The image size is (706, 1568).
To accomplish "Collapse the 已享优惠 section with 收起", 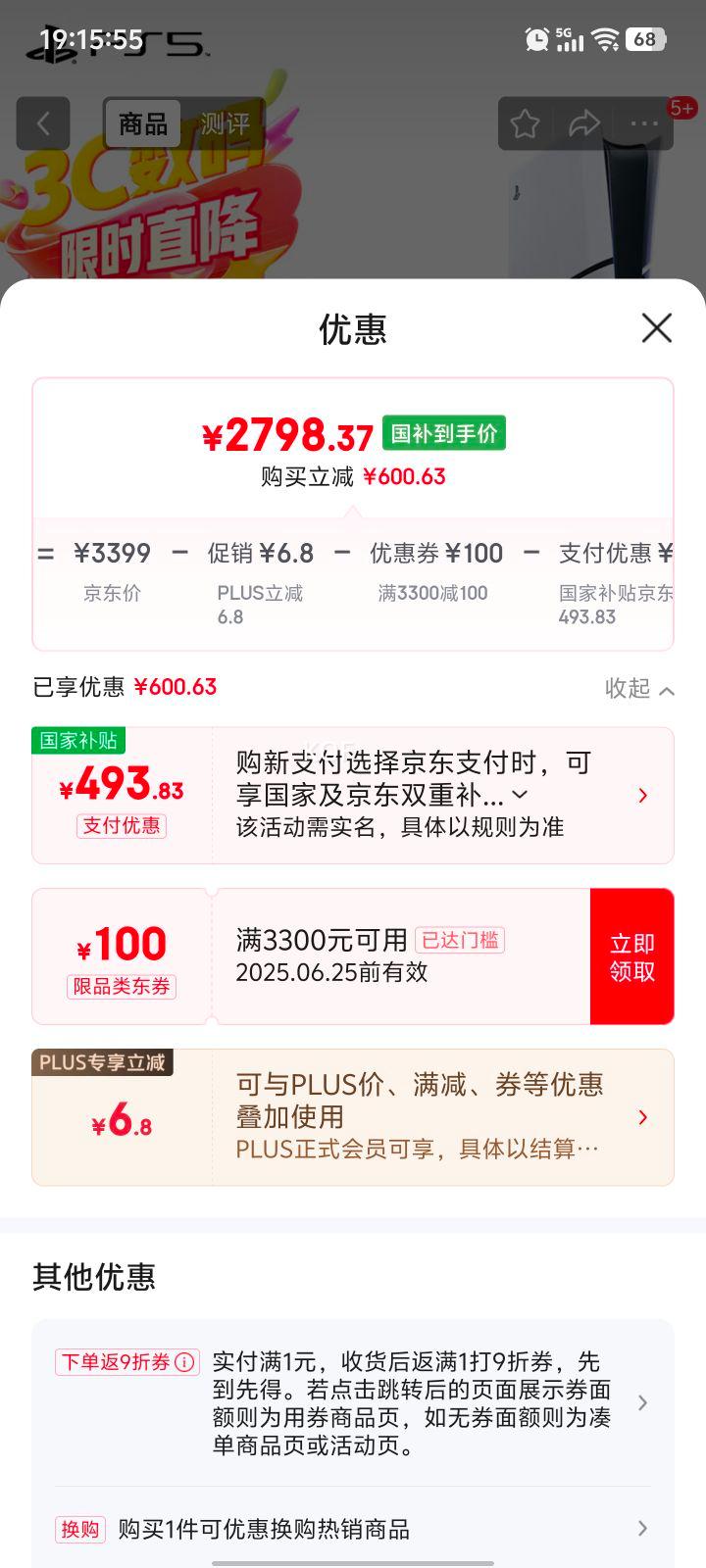I will click(638, 689).
